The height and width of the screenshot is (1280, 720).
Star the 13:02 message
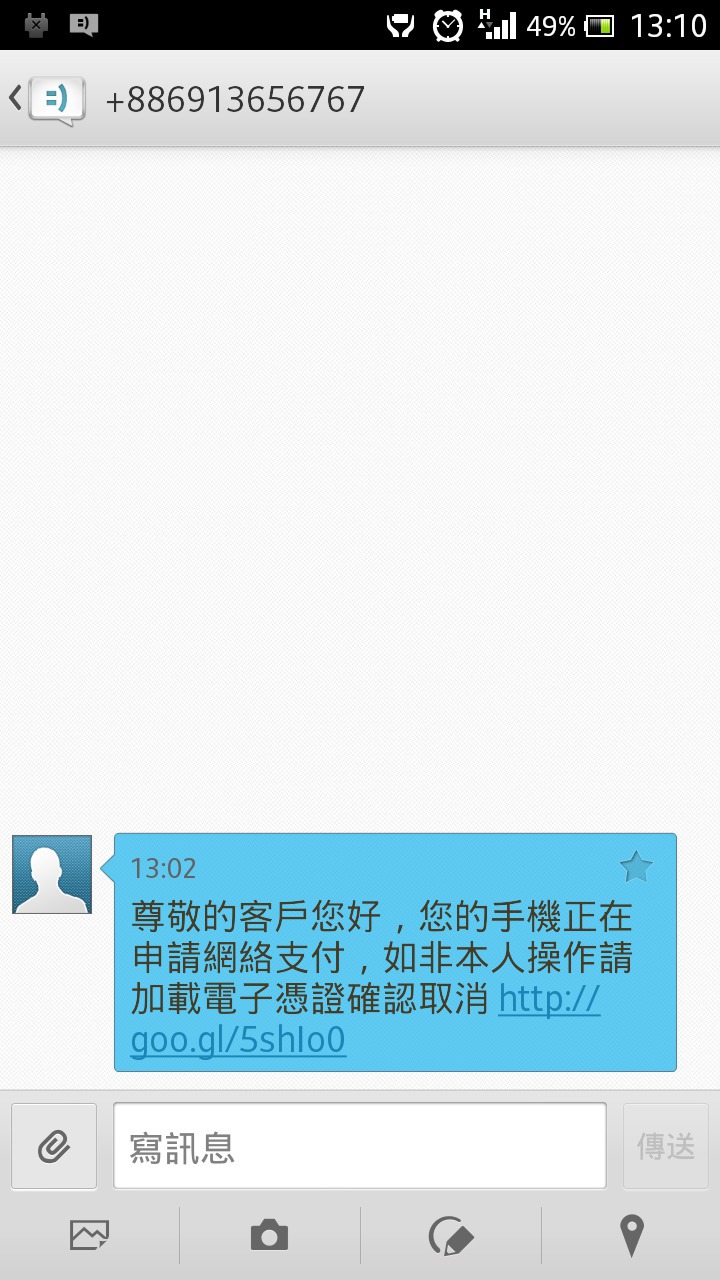click(x=636, y=867)
